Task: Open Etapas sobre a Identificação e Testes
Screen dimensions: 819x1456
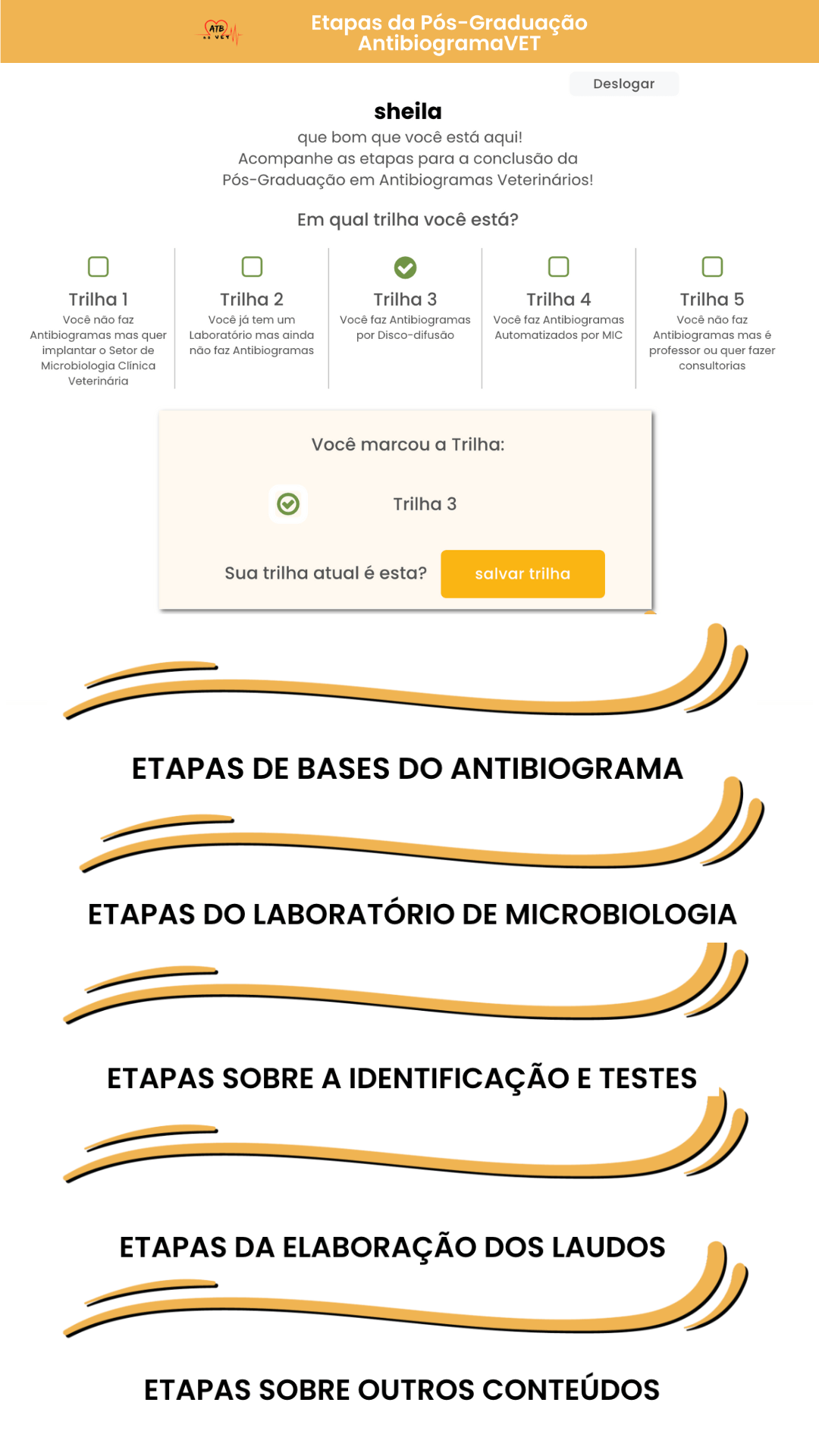Action: click(402, 1078)
